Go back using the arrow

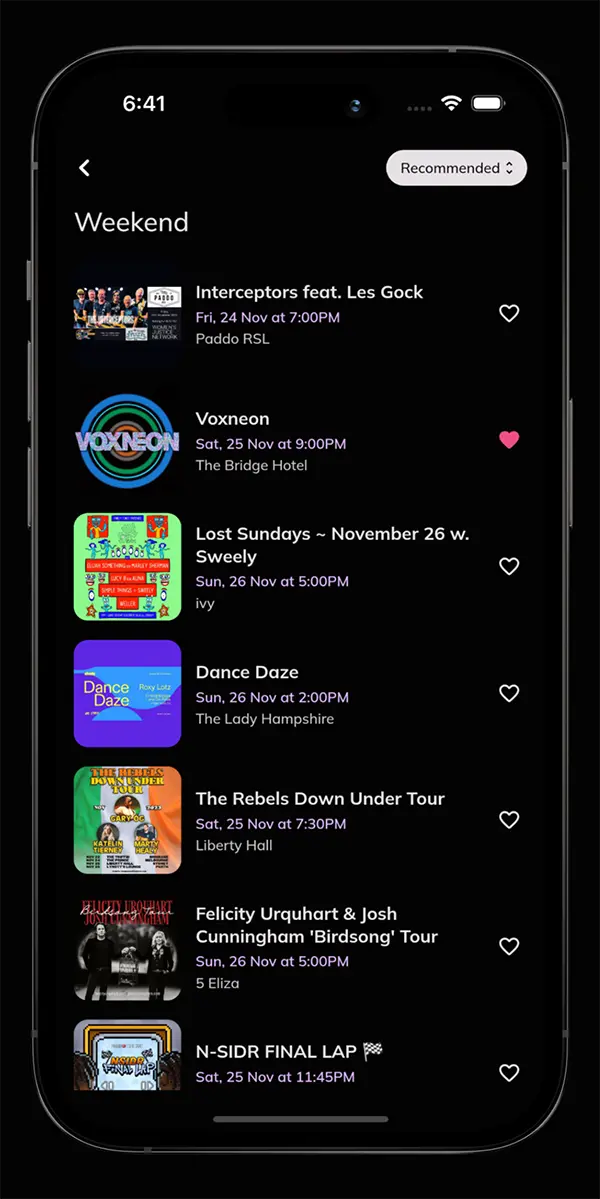tap(85, 168)
